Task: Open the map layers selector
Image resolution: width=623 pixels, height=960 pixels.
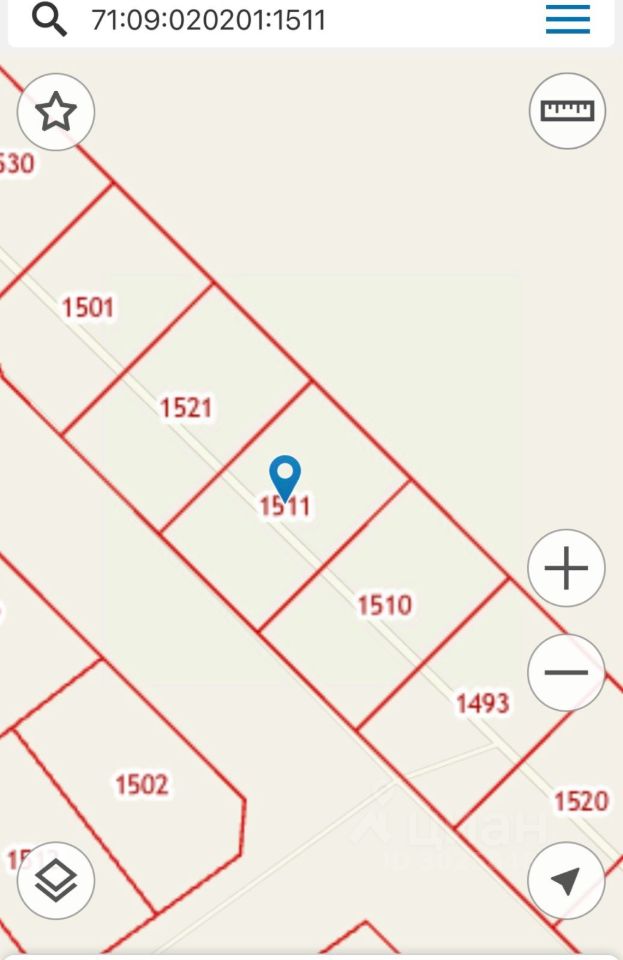Action: pos(56,881)
